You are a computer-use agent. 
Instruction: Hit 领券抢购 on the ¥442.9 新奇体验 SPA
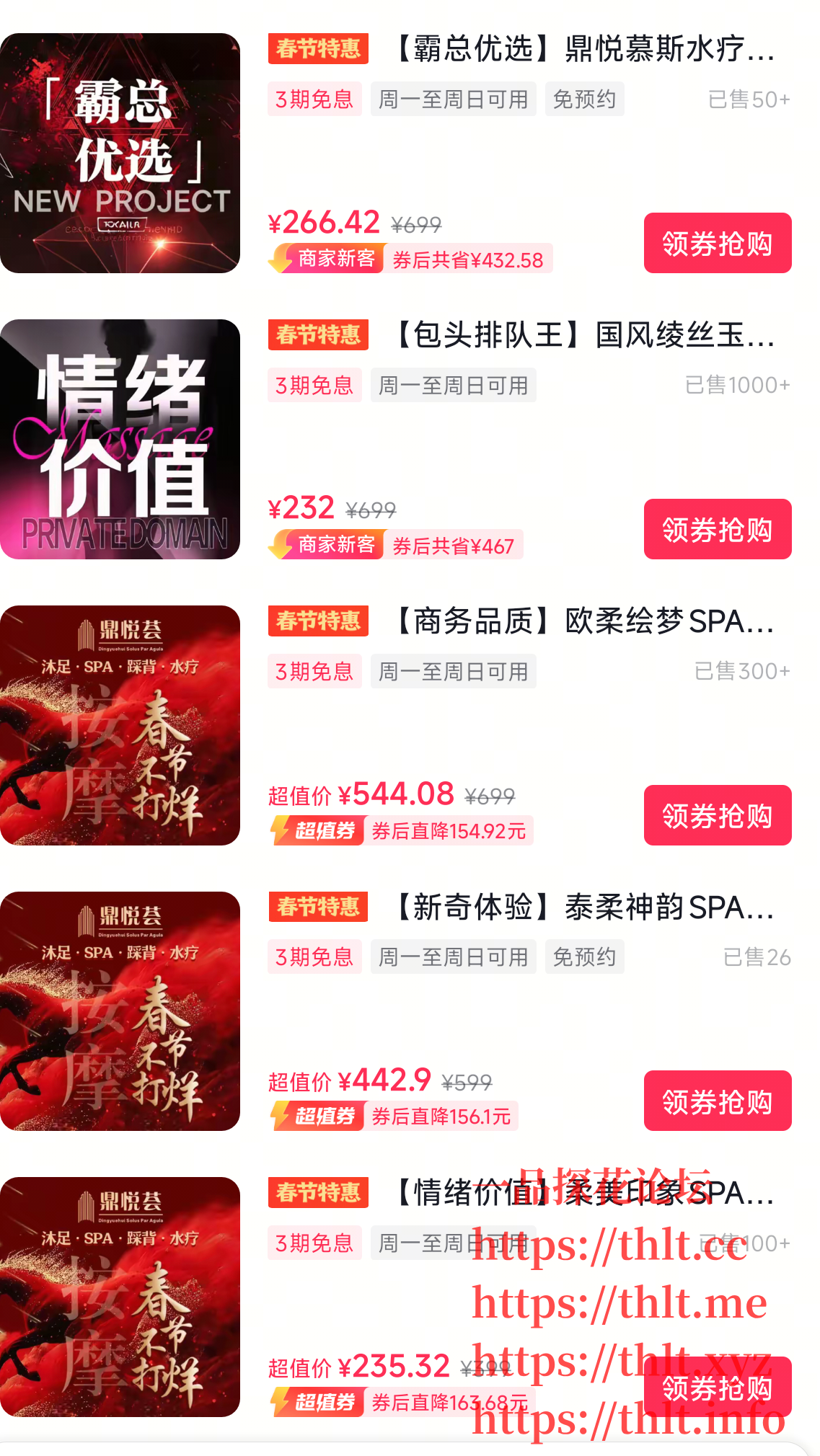[x=717, y=1101]
